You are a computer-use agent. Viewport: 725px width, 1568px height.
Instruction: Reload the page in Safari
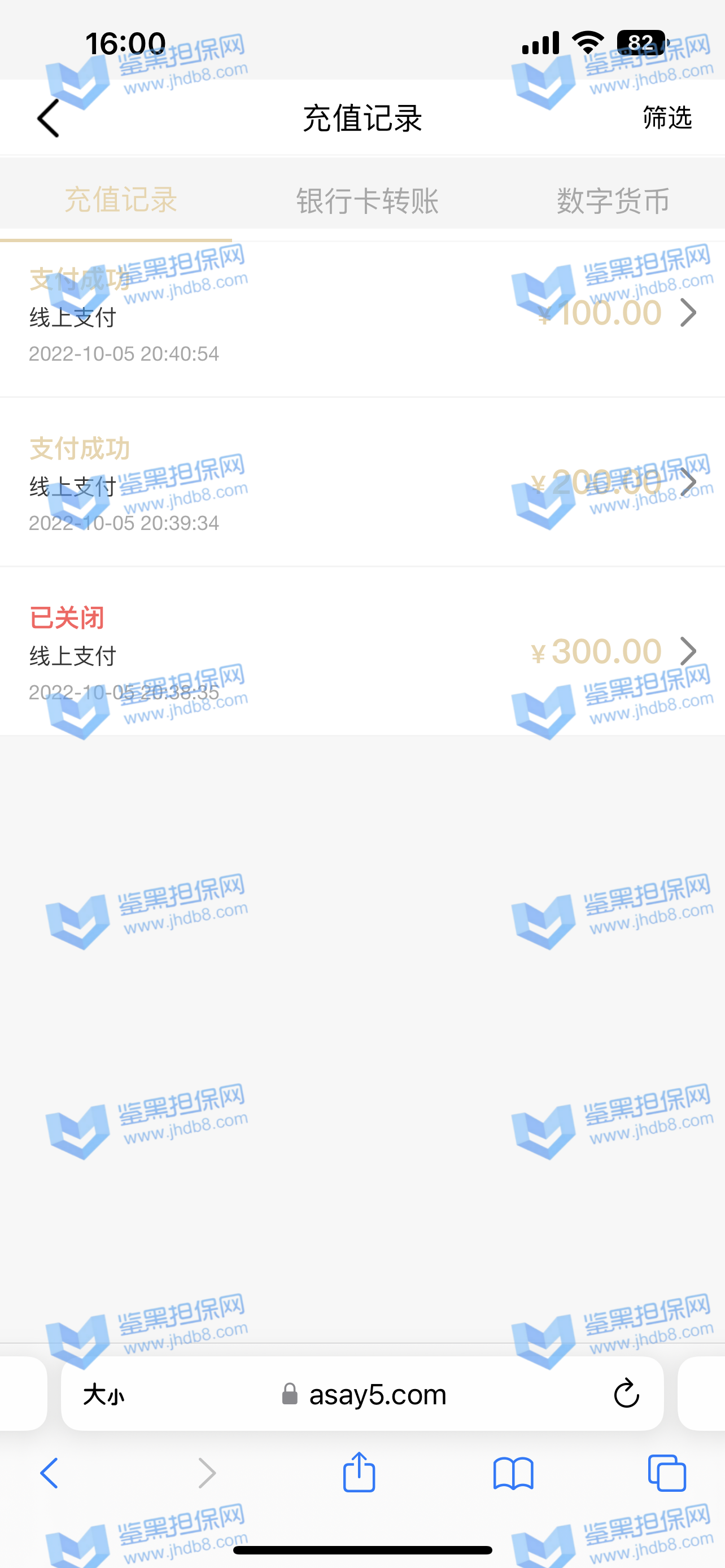626,1394
